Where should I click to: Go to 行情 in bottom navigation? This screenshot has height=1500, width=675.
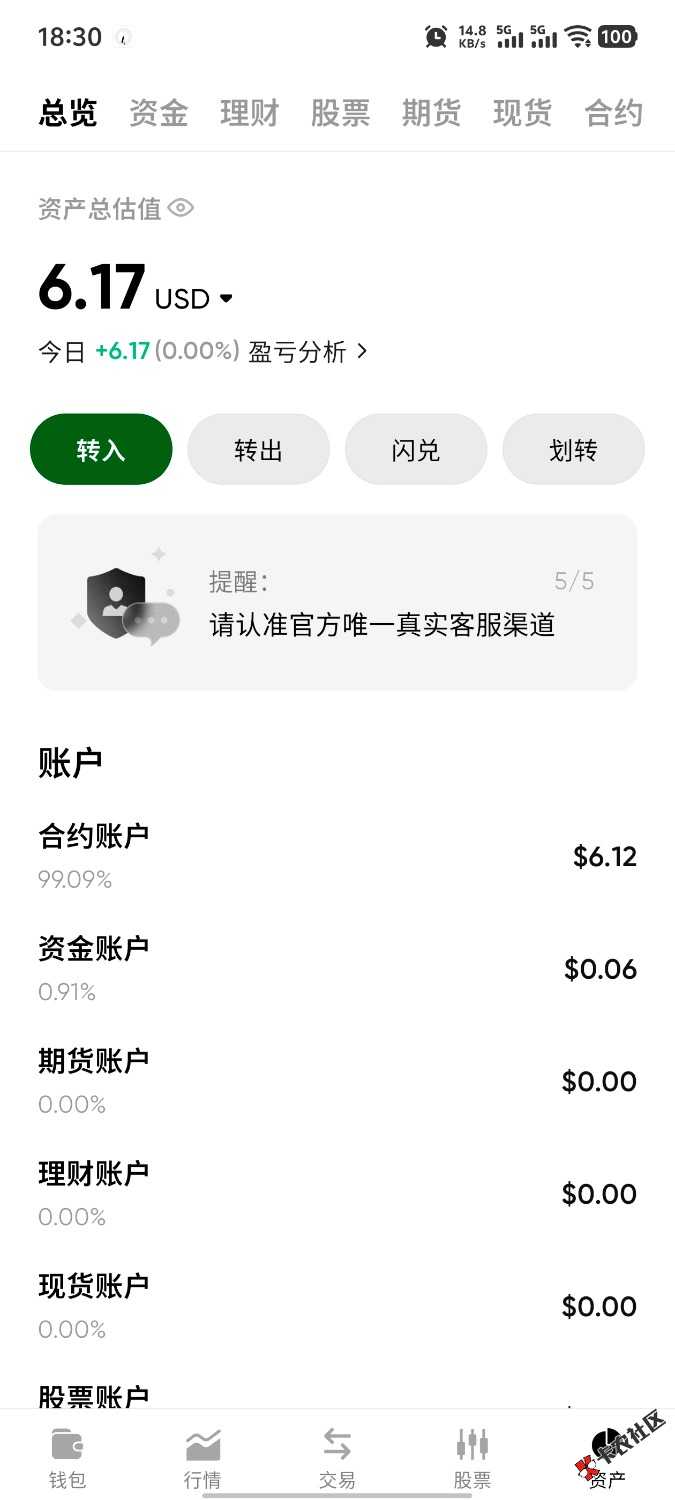tap(202, 1458)
